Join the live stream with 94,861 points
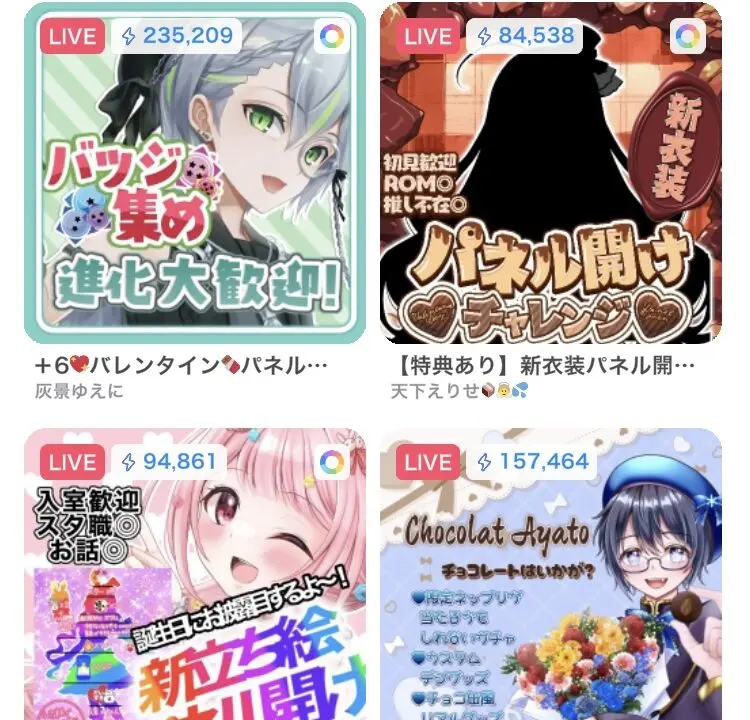The image size is (750, 720). [x=195, y=580]
